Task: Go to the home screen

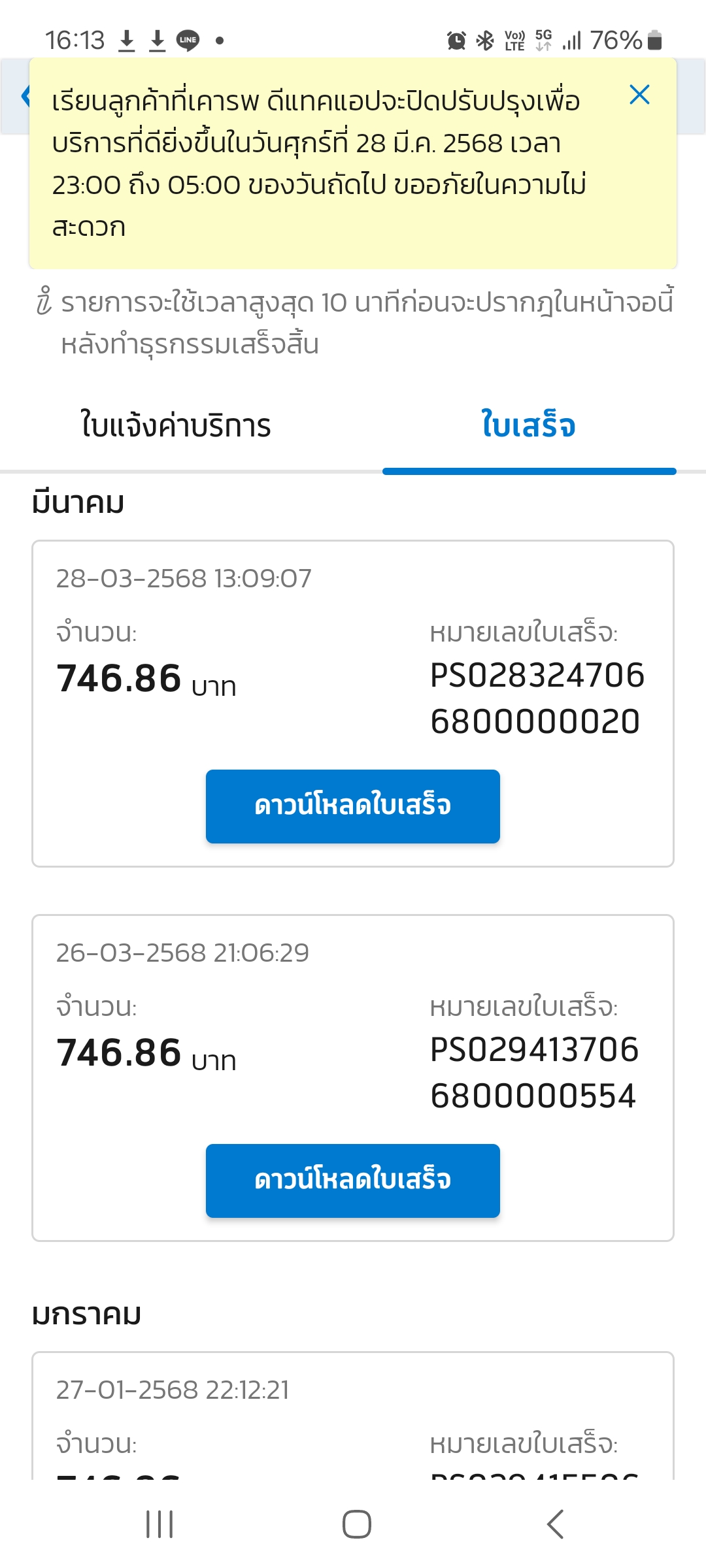Action: [x=357, y=1524]
